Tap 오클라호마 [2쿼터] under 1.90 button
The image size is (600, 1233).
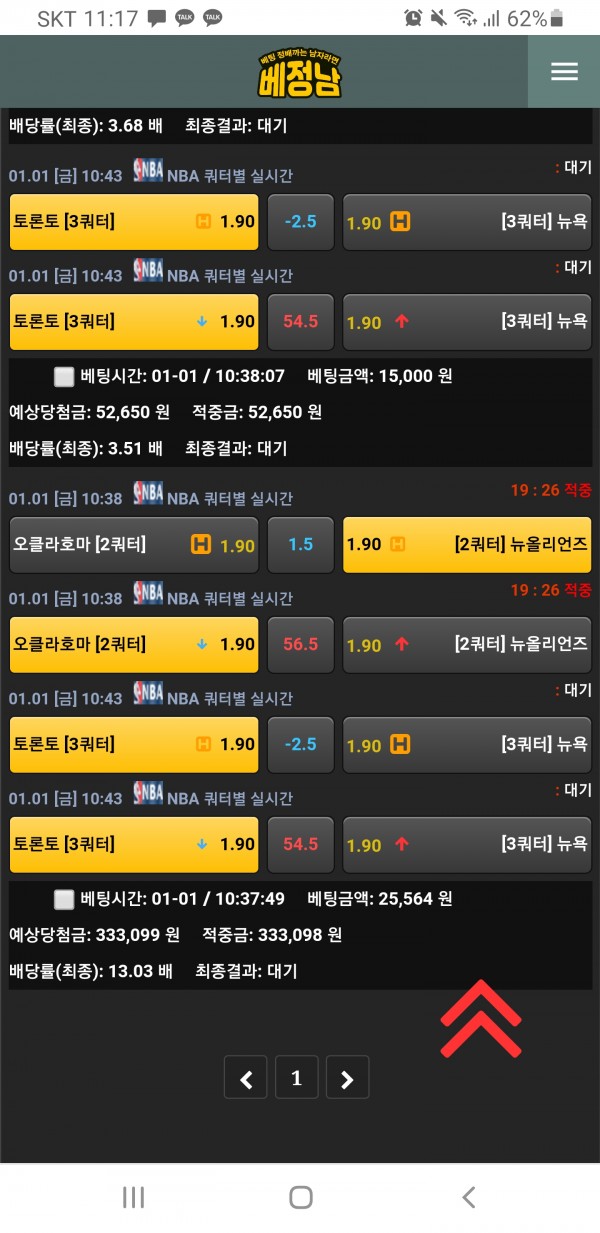click(x=134, y=645)
